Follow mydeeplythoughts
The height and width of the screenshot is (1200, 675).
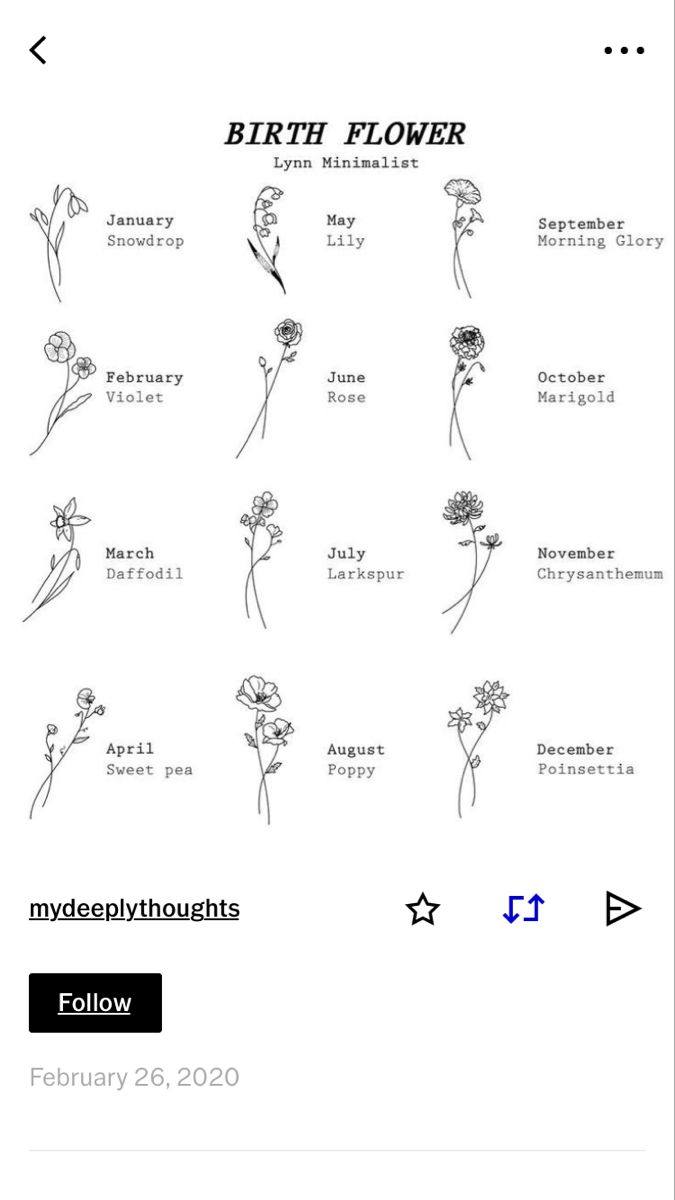[95, 1003]
